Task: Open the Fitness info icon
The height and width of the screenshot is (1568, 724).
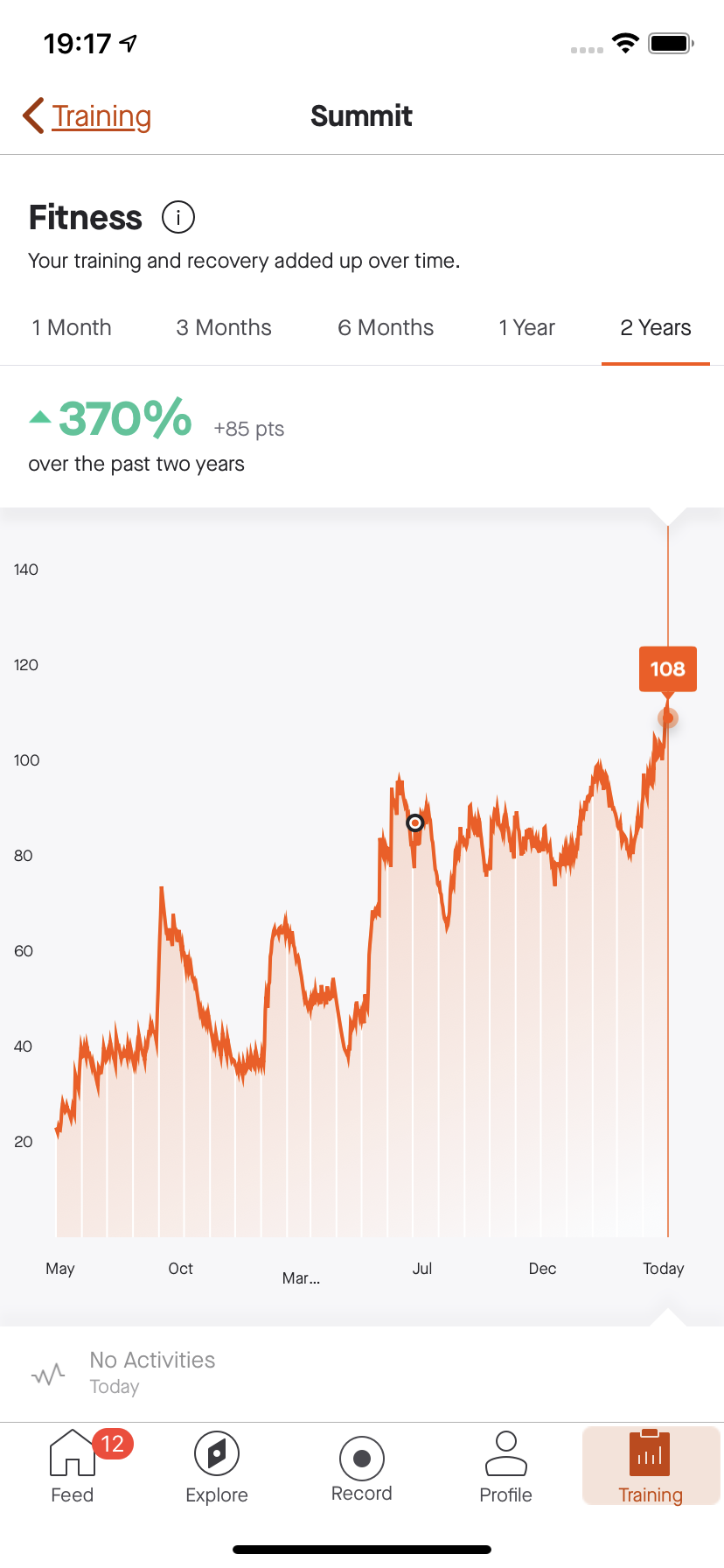Action: [178, 217]
